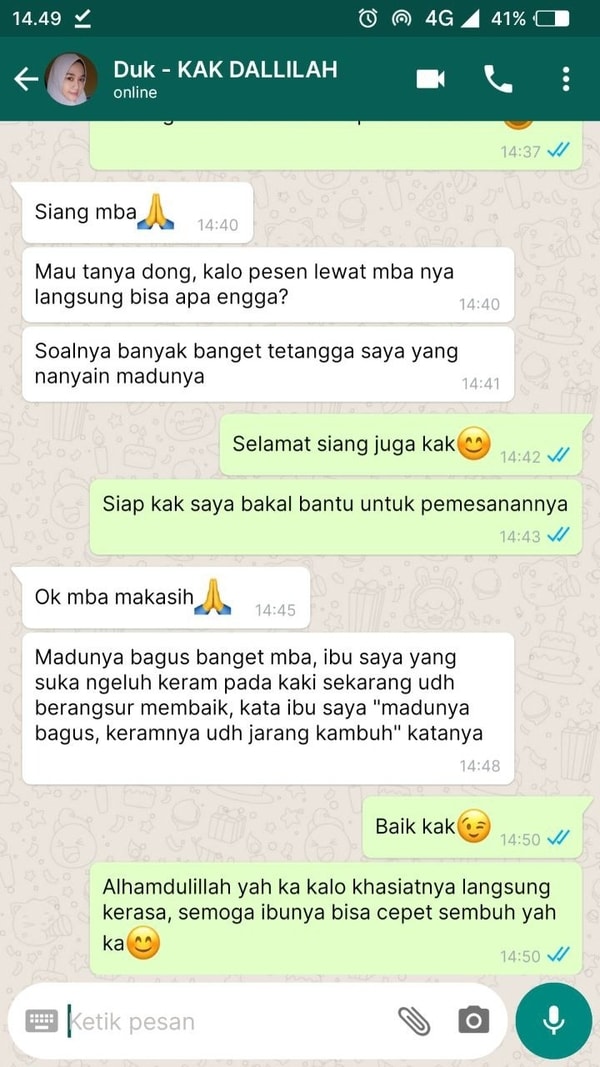This screenshot has height=1067, width=600.
Task: Go back to the chat list
Action: coord(25,80)
